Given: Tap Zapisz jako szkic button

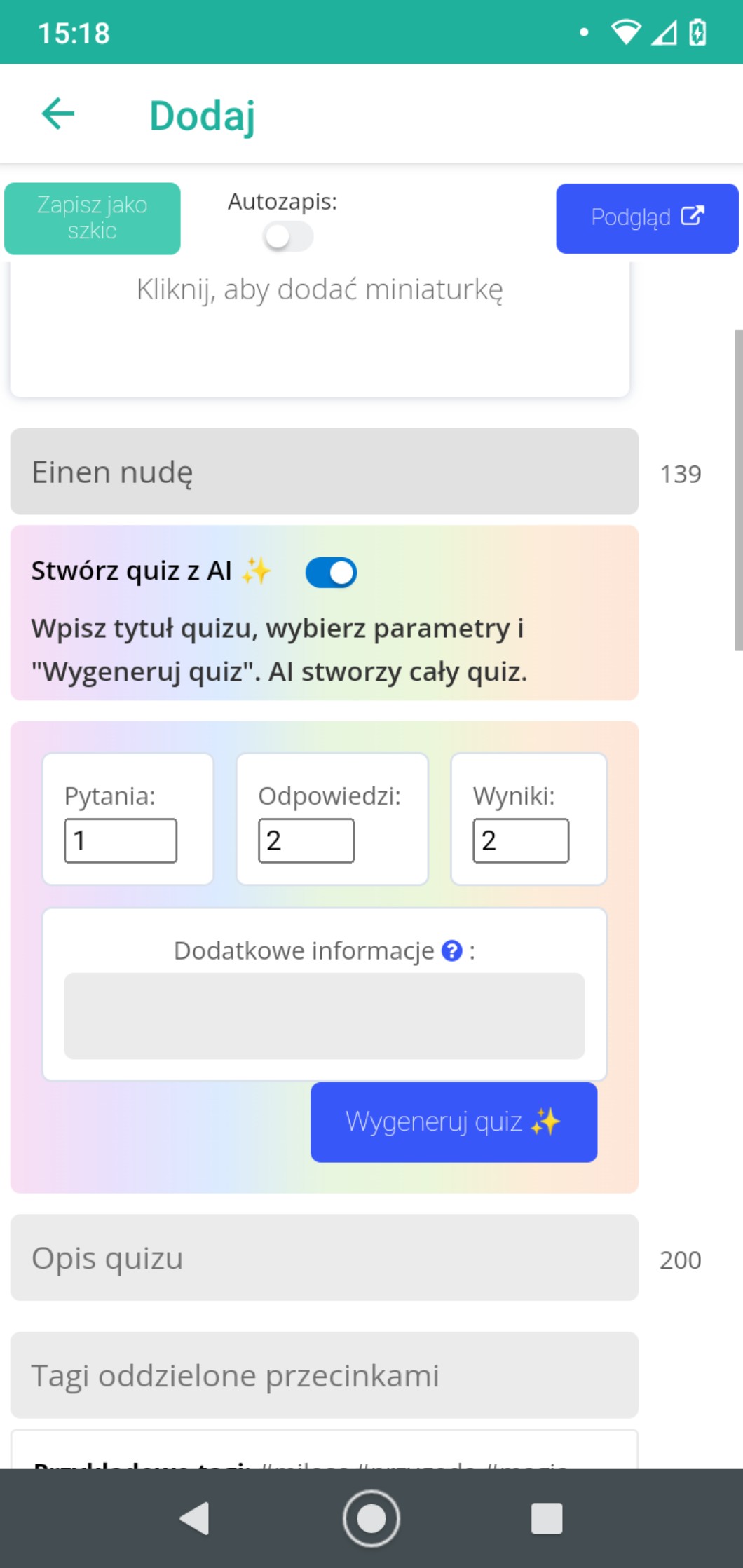Looking at the screenshot, I should click(92, 218).
